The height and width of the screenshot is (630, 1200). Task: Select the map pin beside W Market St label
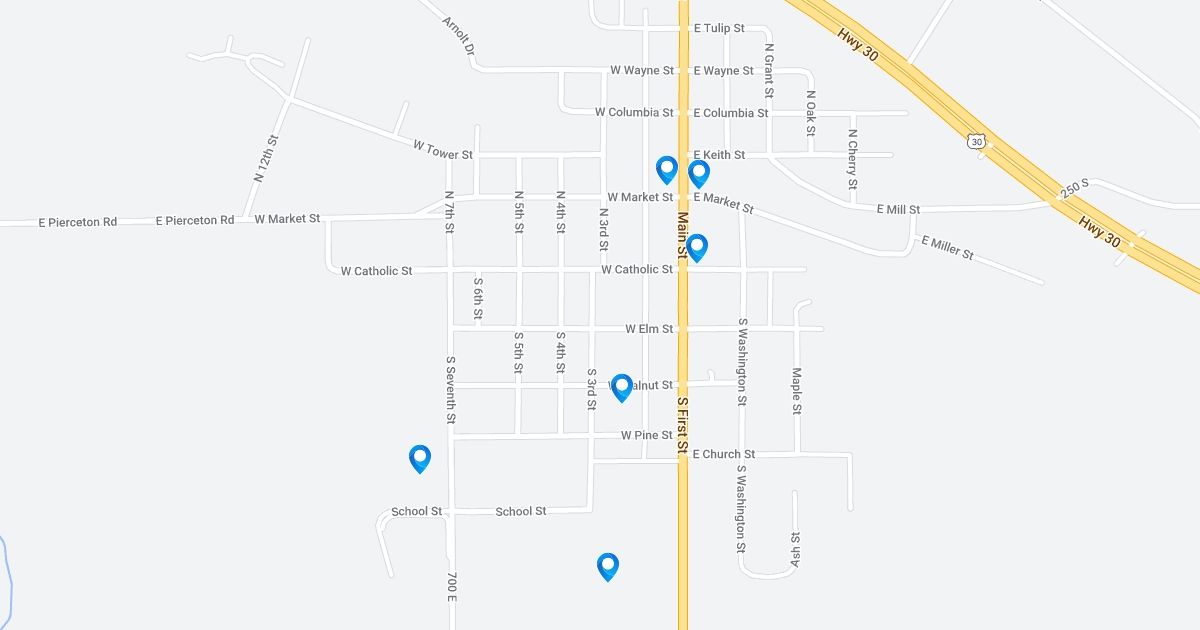click(667, 169)
